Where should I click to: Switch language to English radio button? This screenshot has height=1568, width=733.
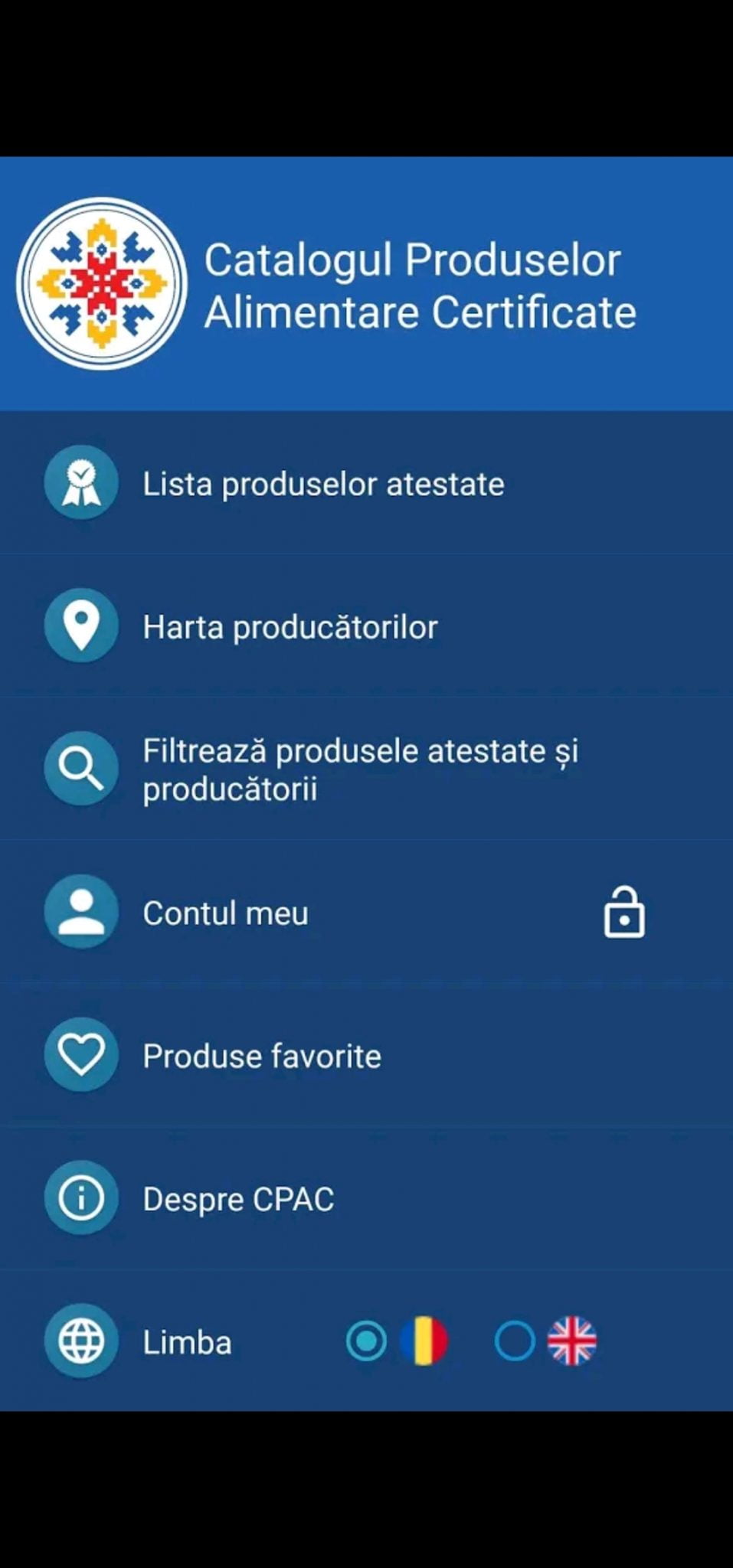pos(515,1341)
